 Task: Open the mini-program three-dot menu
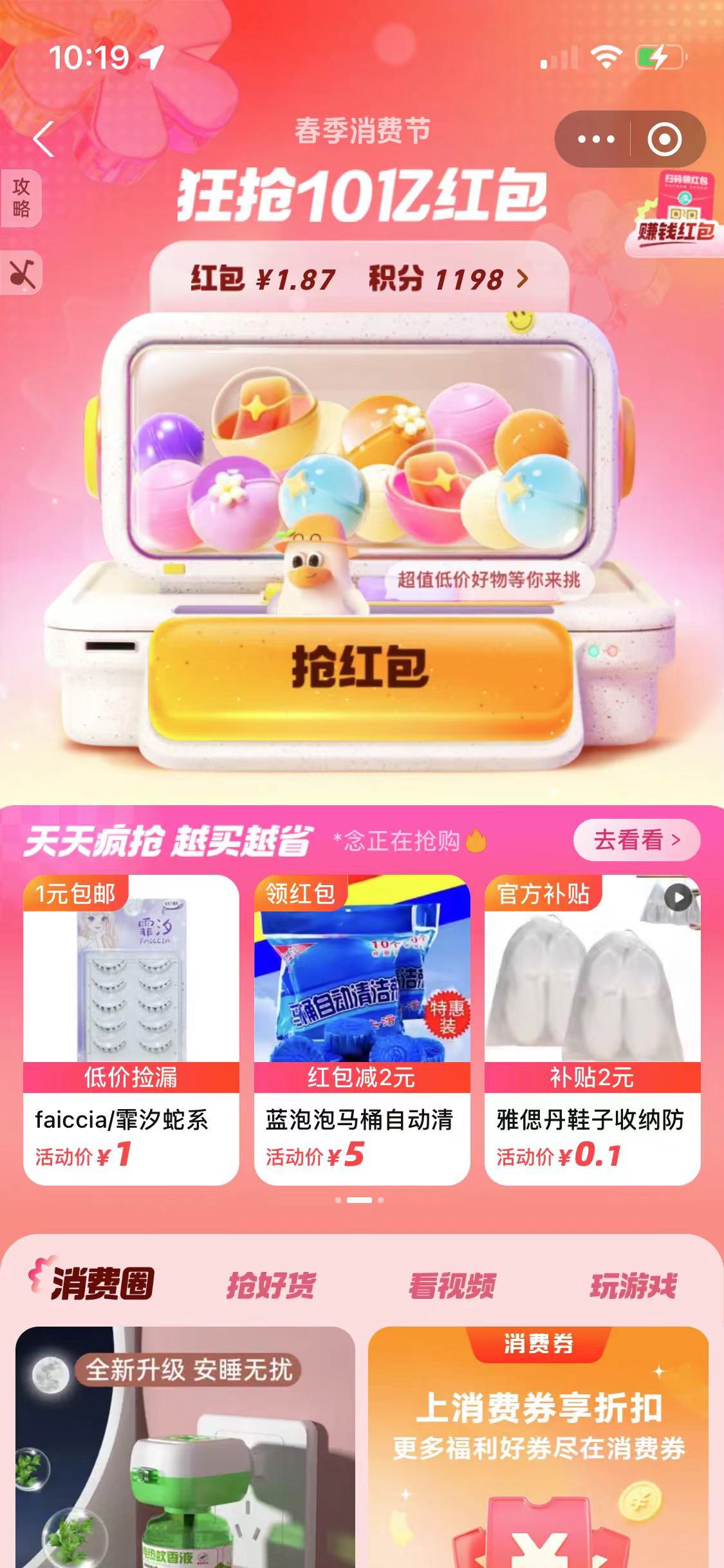[596, 139]
